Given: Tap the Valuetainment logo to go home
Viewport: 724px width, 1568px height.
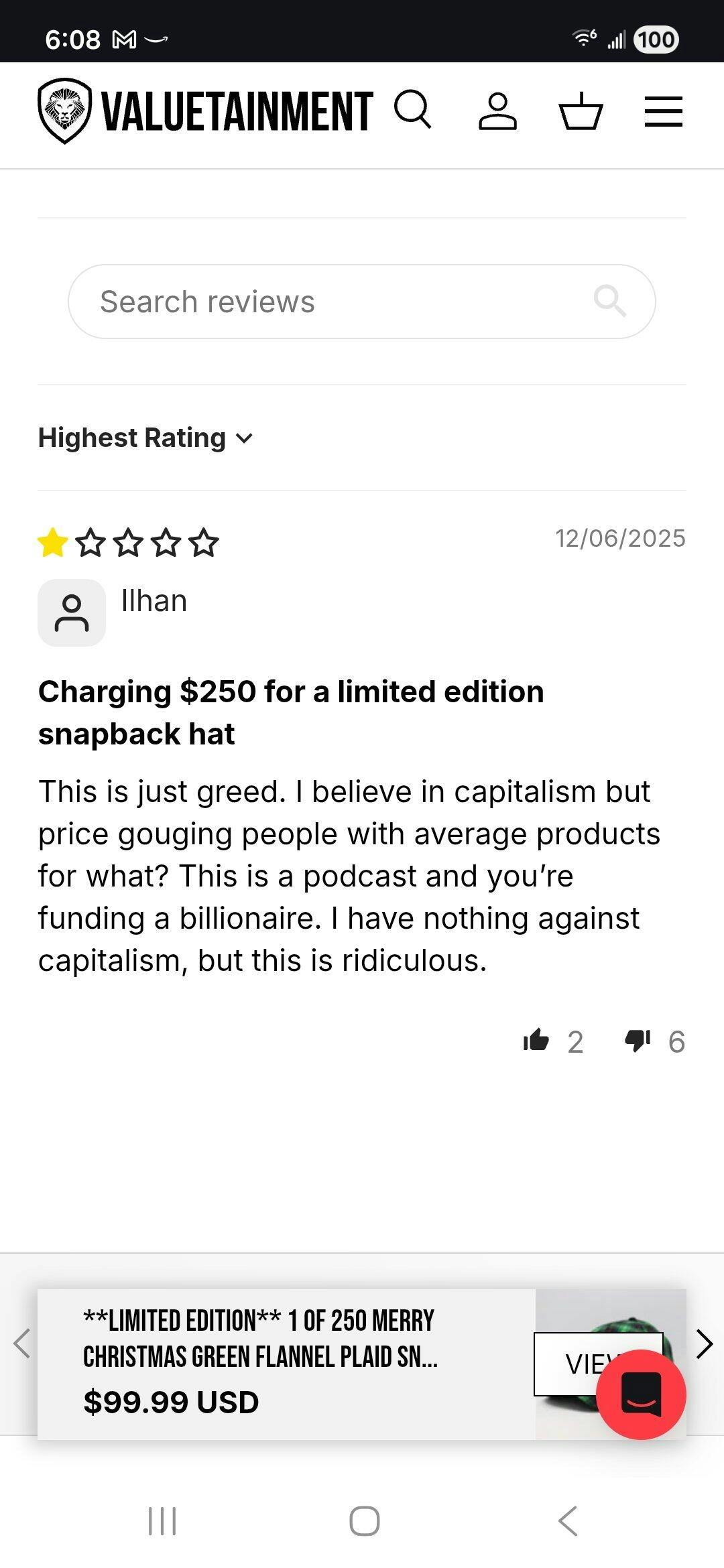Looking at the screenshot, I should tap(205, 111).
